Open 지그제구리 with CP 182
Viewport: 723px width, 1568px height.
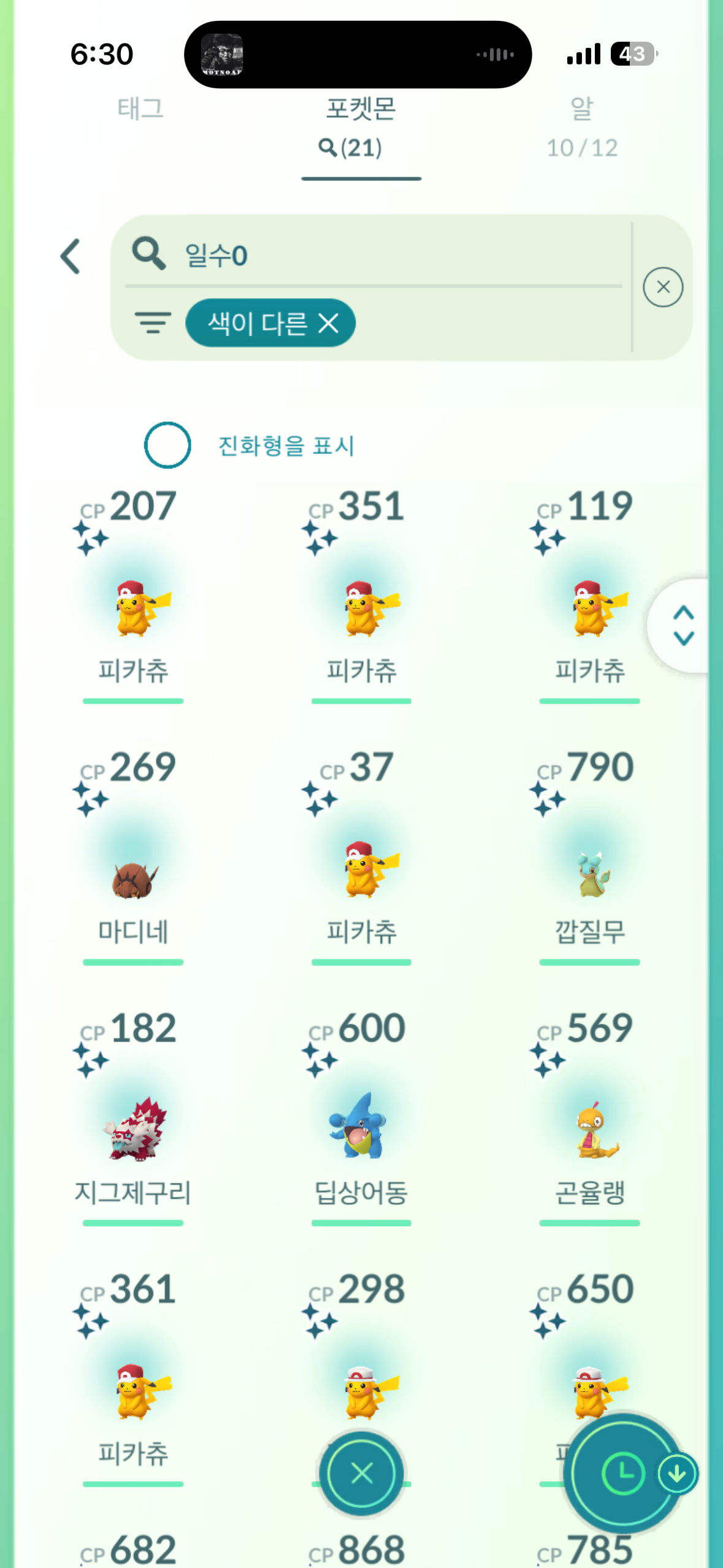(134, 1129)
